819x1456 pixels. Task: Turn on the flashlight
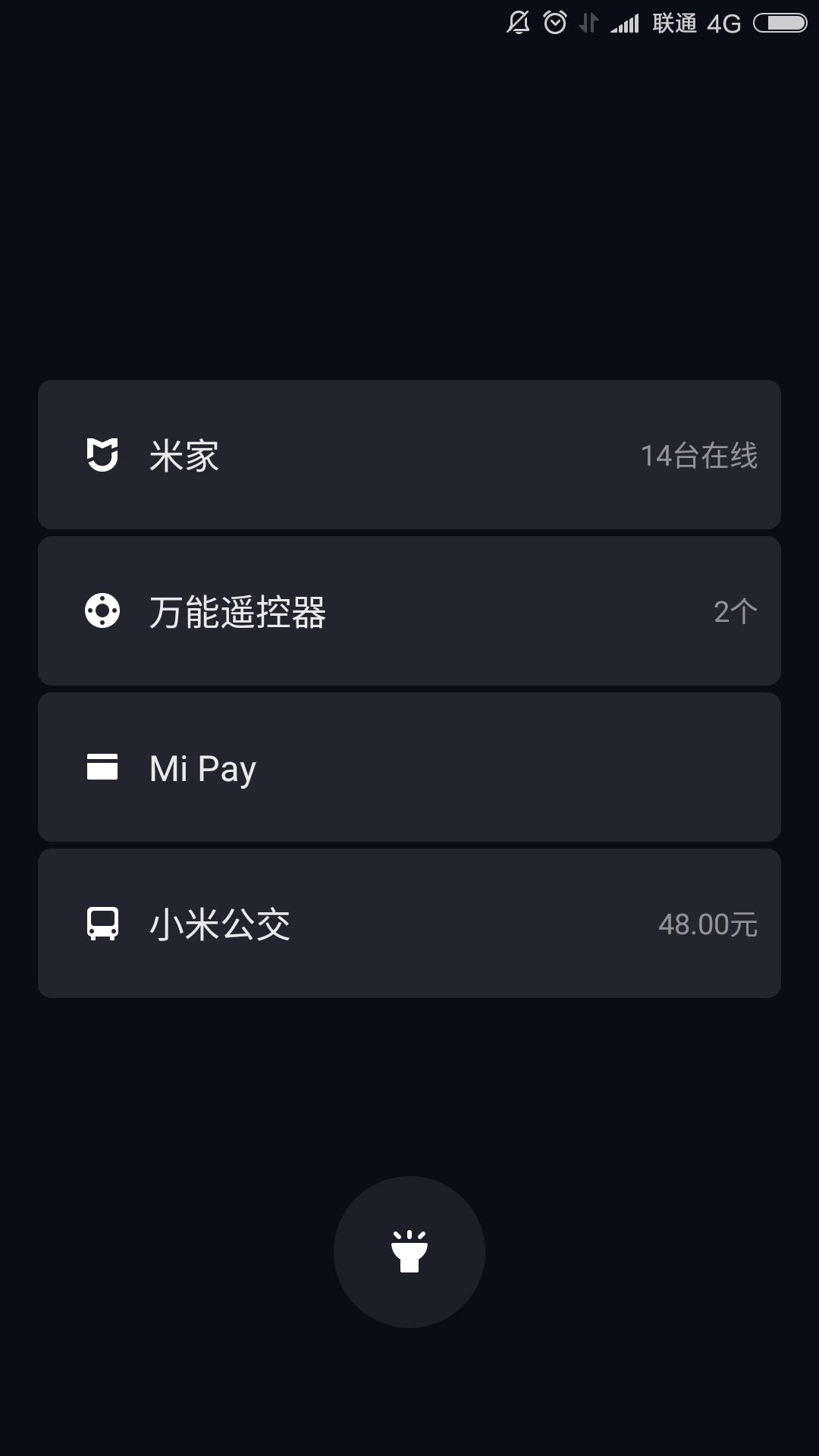click(409, 1251)
